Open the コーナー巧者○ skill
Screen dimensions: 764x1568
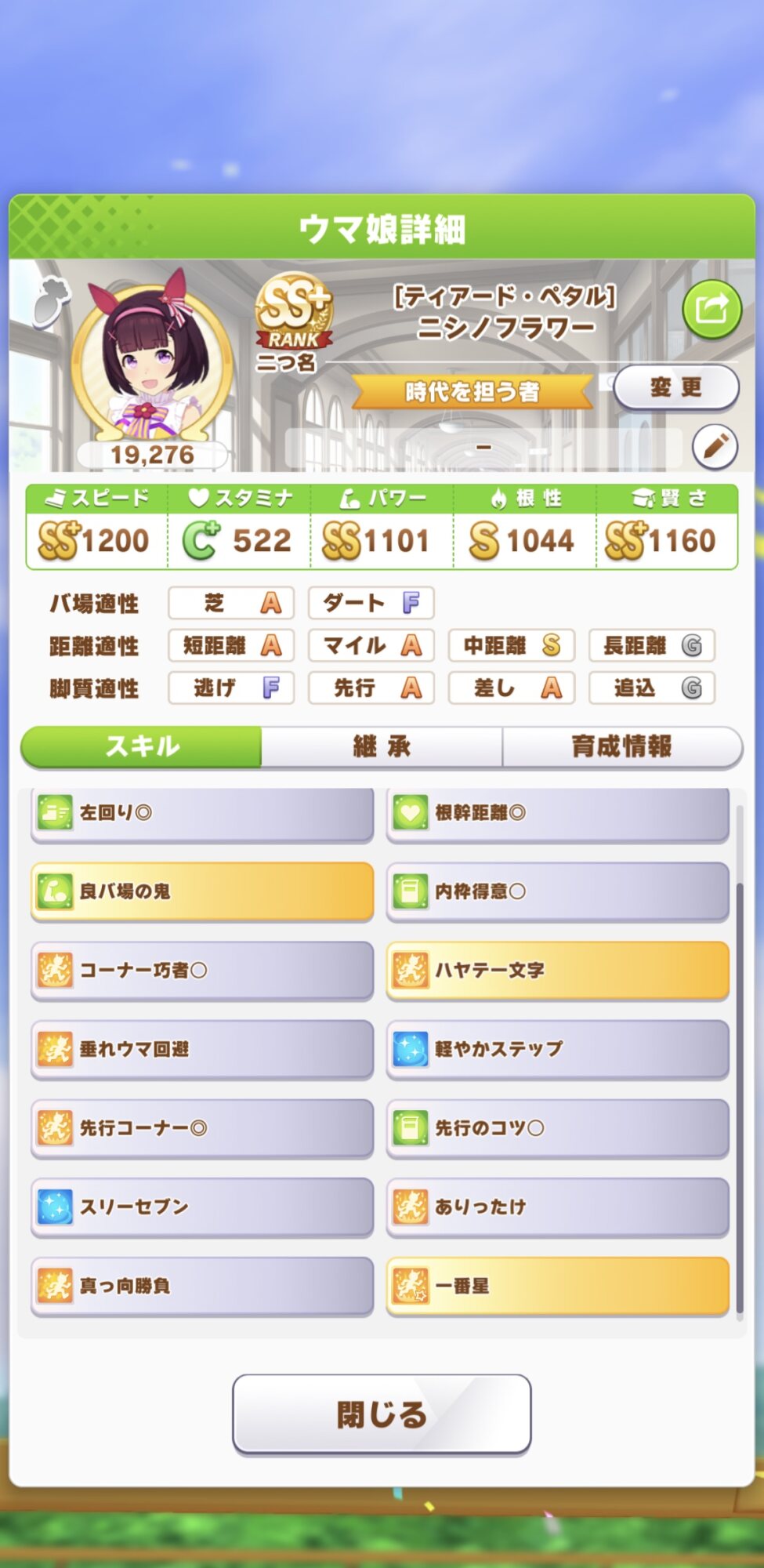(x=202, y=970)
